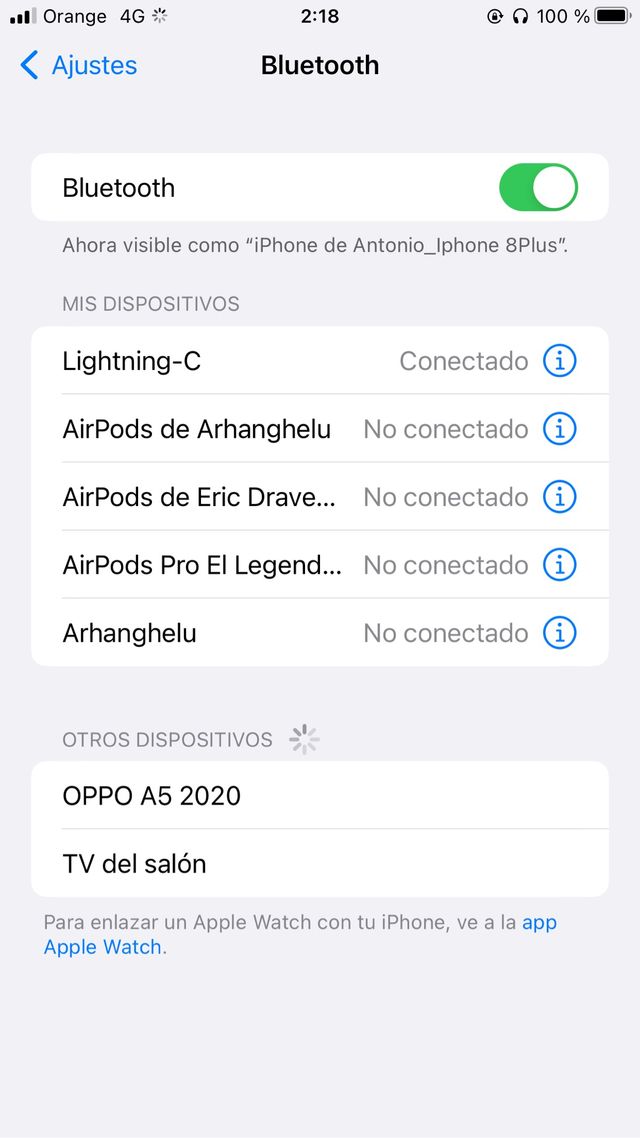Go back to Ajustes

(78, 66)
